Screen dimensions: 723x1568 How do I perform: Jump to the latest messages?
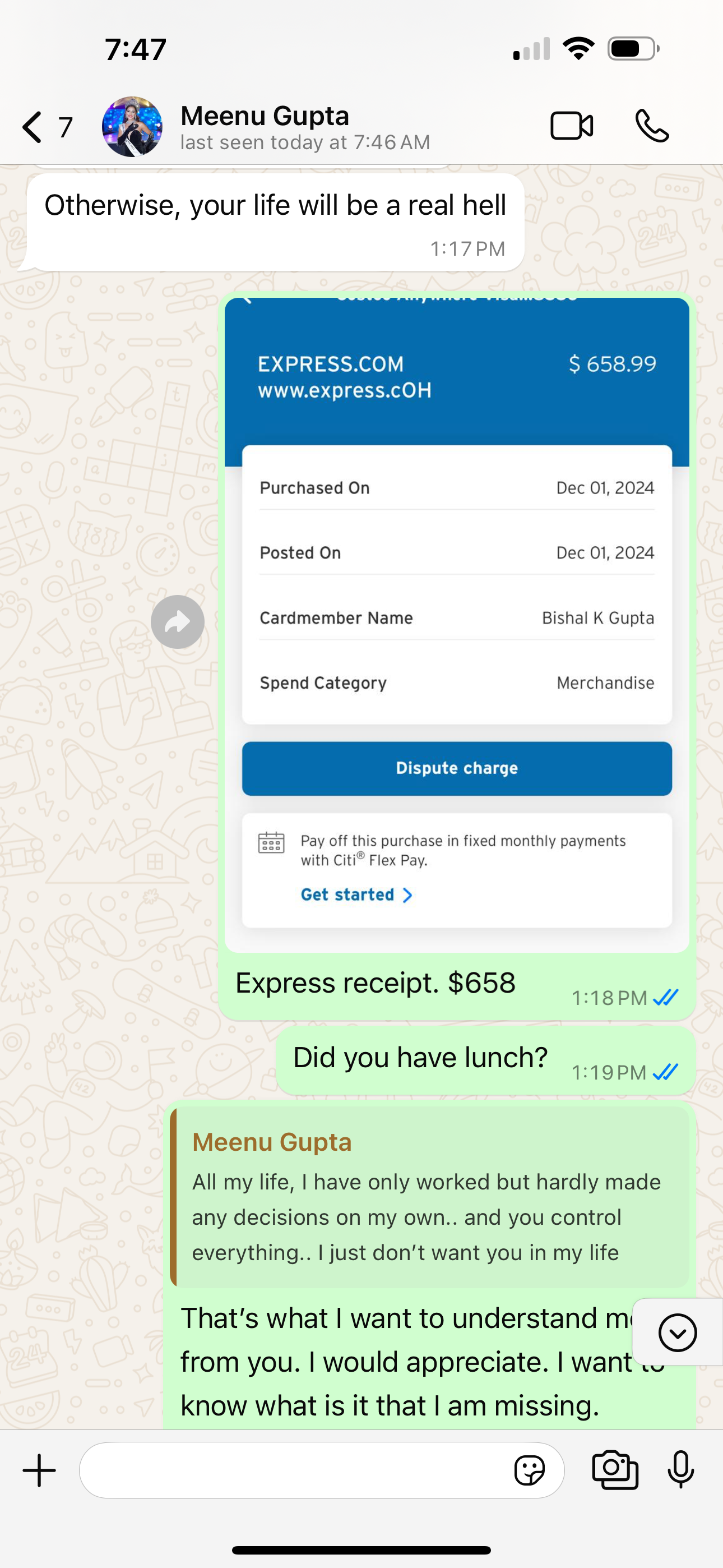(676, 1332)
